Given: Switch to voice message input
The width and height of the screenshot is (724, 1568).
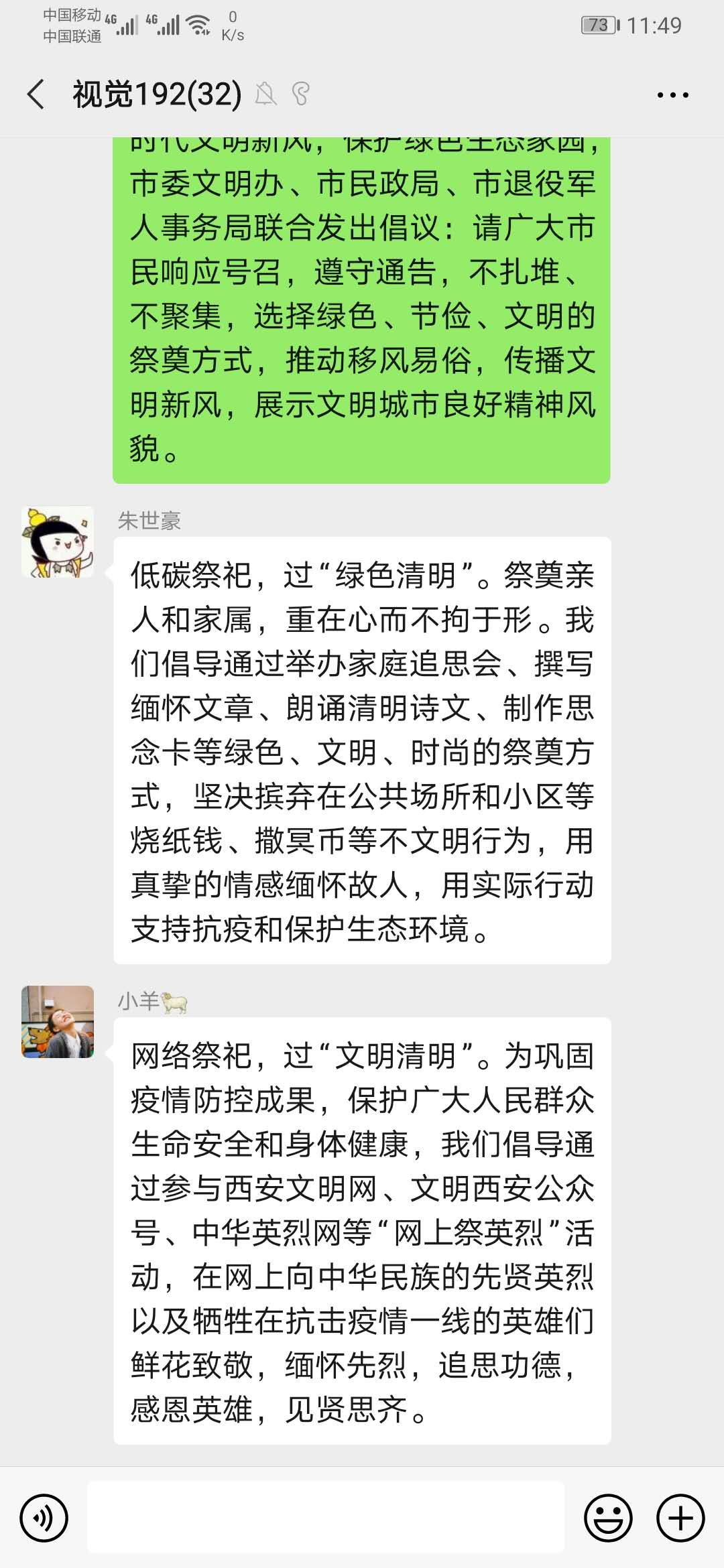Looking at the screenshot, I should (x=44, y=1518).
